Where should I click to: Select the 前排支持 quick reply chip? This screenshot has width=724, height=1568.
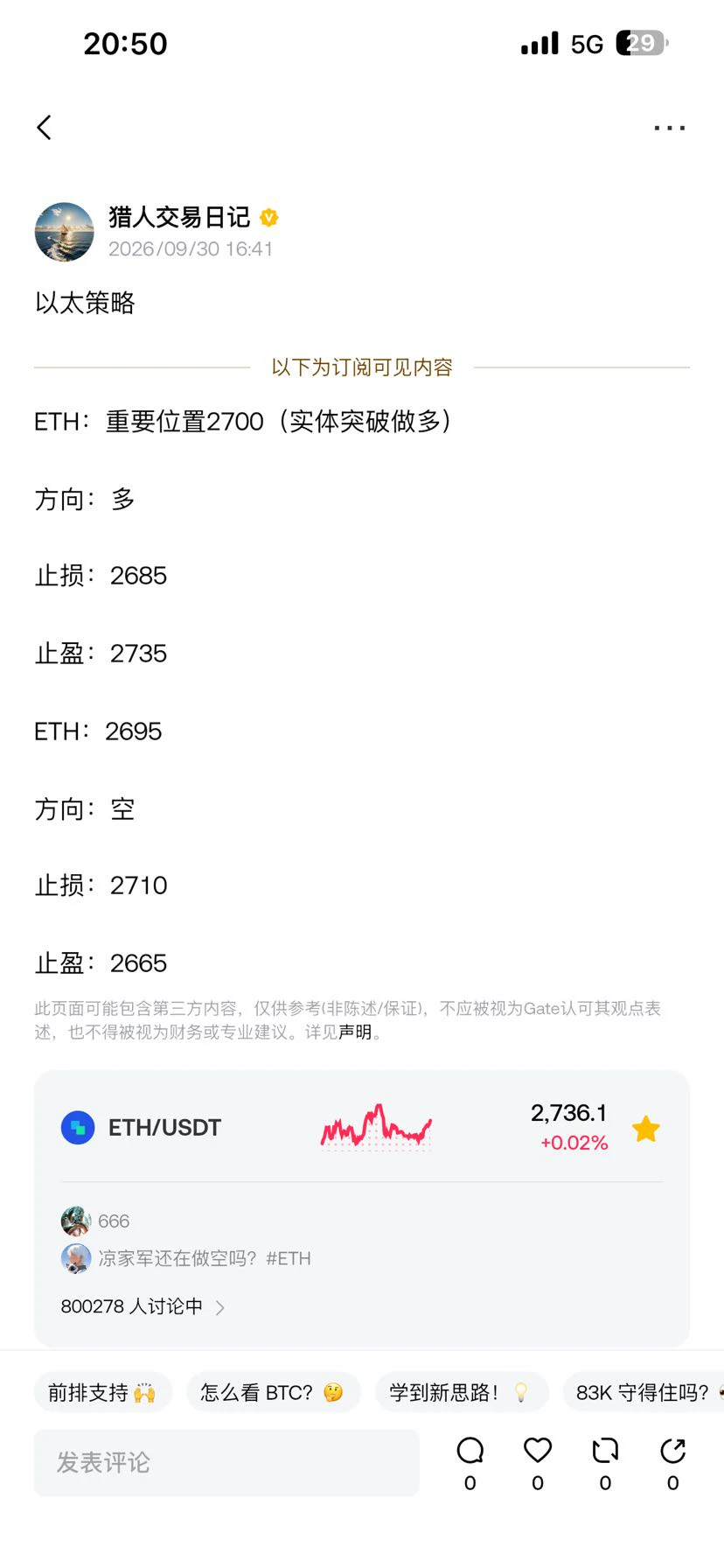pyautogui.click(x=102, y=1392)
